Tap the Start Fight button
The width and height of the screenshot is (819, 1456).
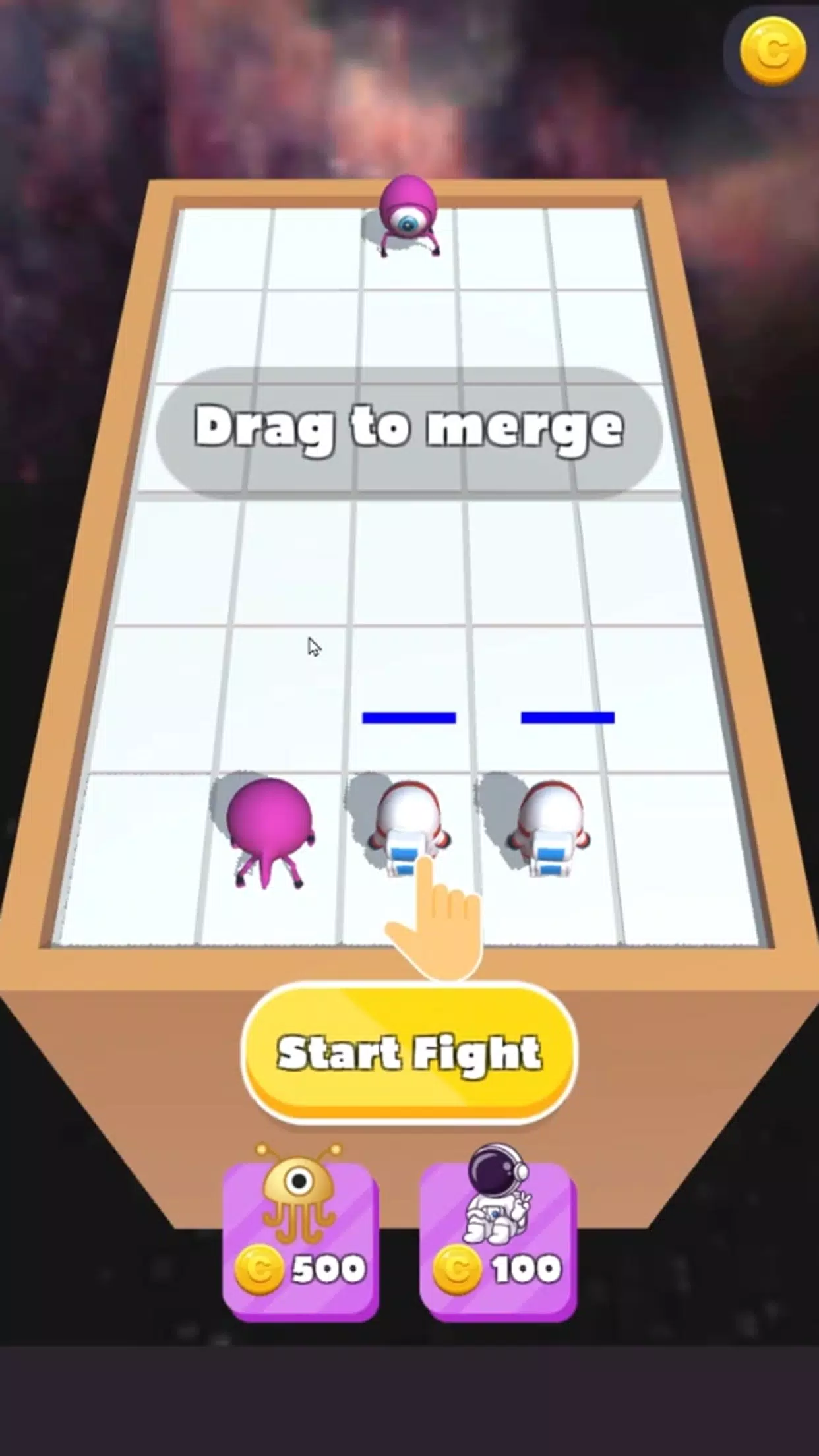coord(409,1053)
